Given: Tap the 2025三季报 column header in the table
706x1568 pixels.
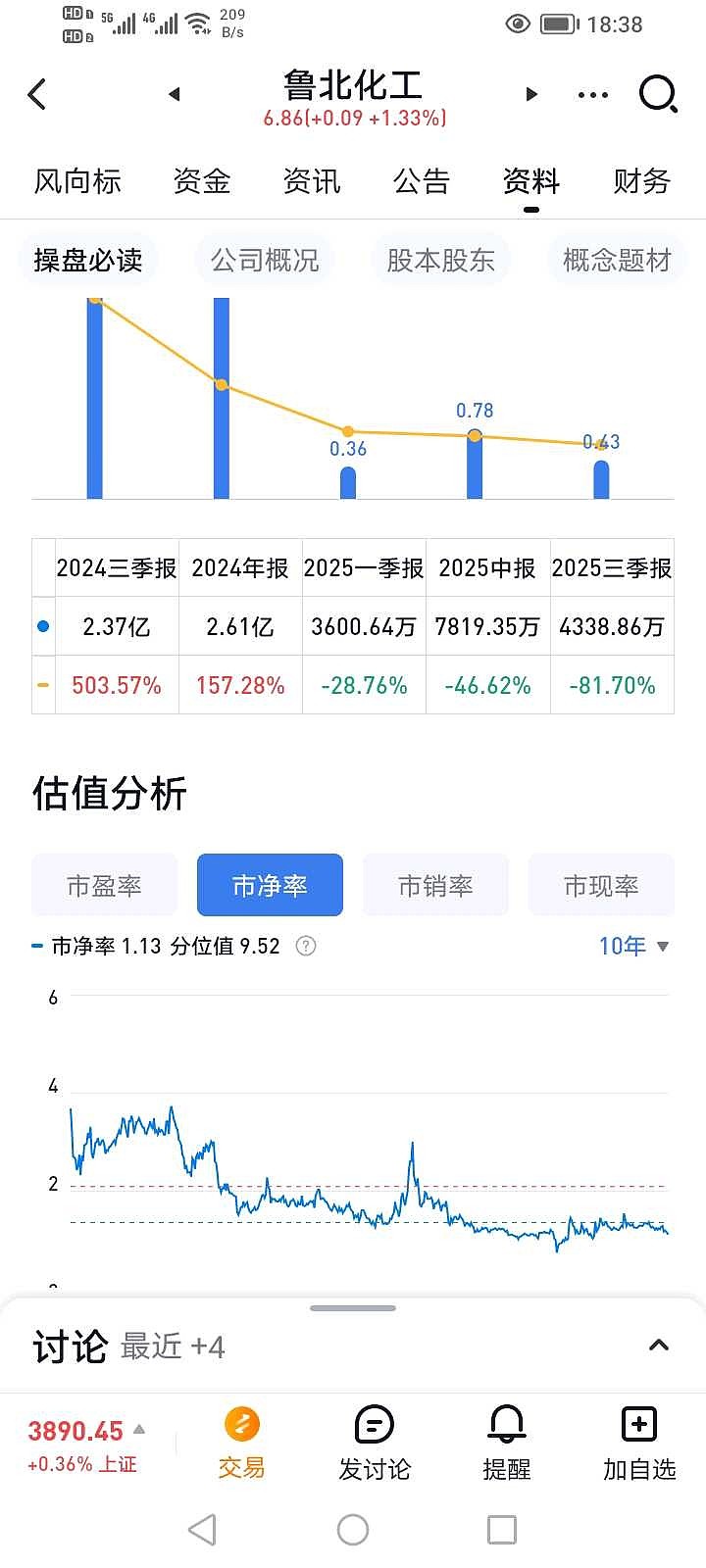Looking at the screenshot, I should [612, 568].
